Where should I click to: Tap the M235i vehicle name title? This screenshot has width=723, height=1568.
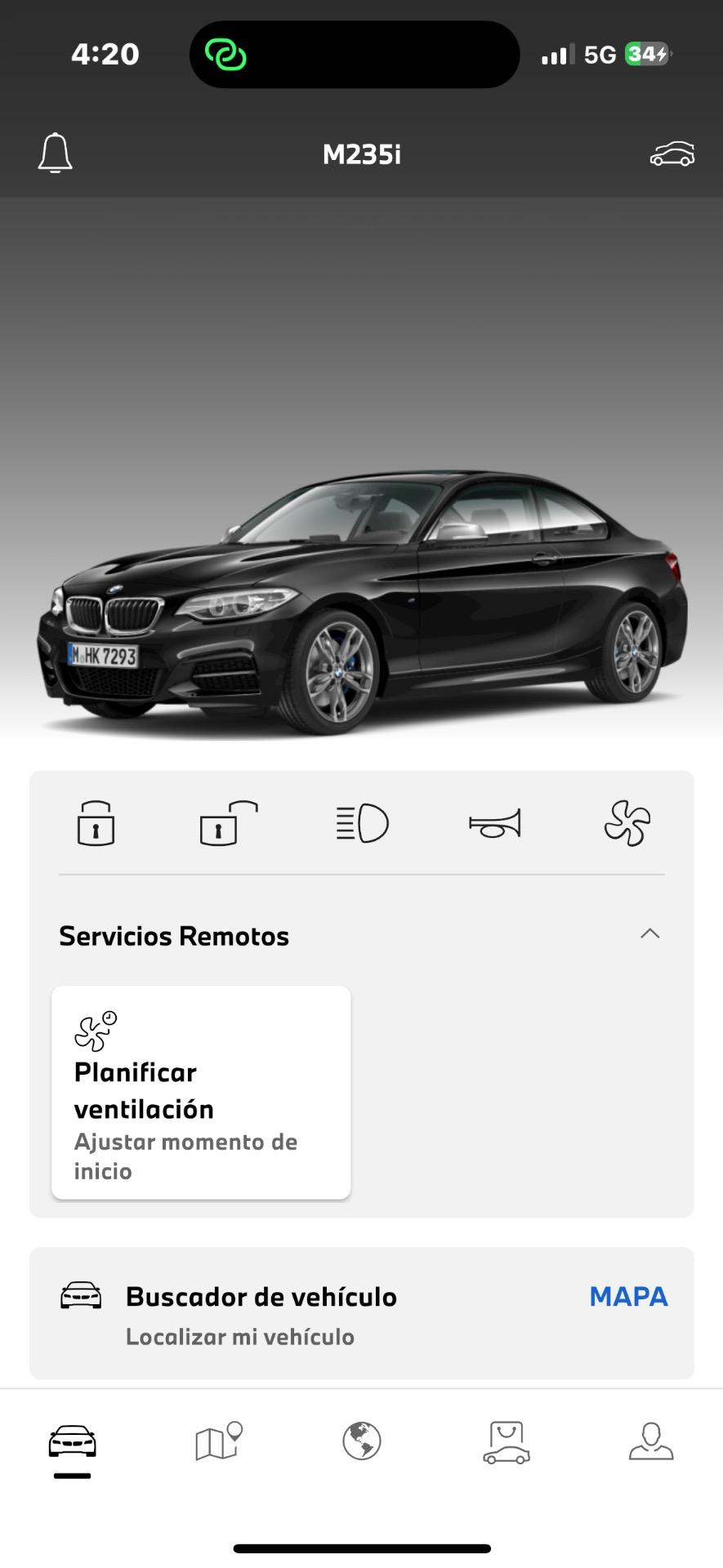pyautogui.click(x=362, y=154)
